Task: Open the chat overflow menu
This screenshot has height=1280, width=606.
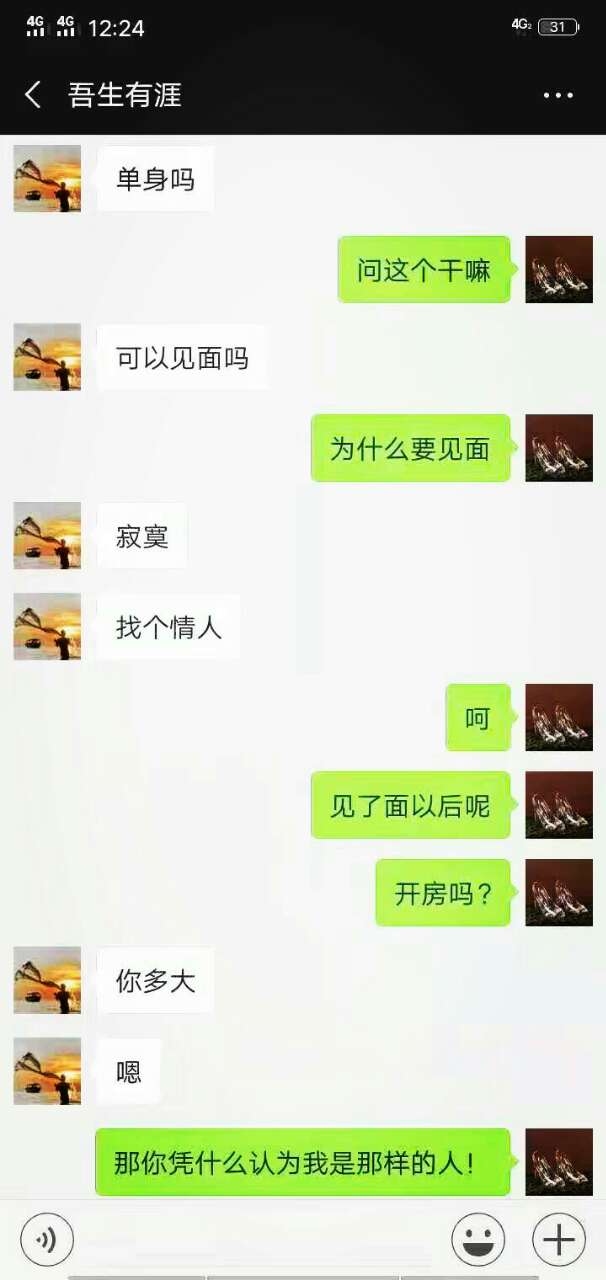Action: coord(558,95)
